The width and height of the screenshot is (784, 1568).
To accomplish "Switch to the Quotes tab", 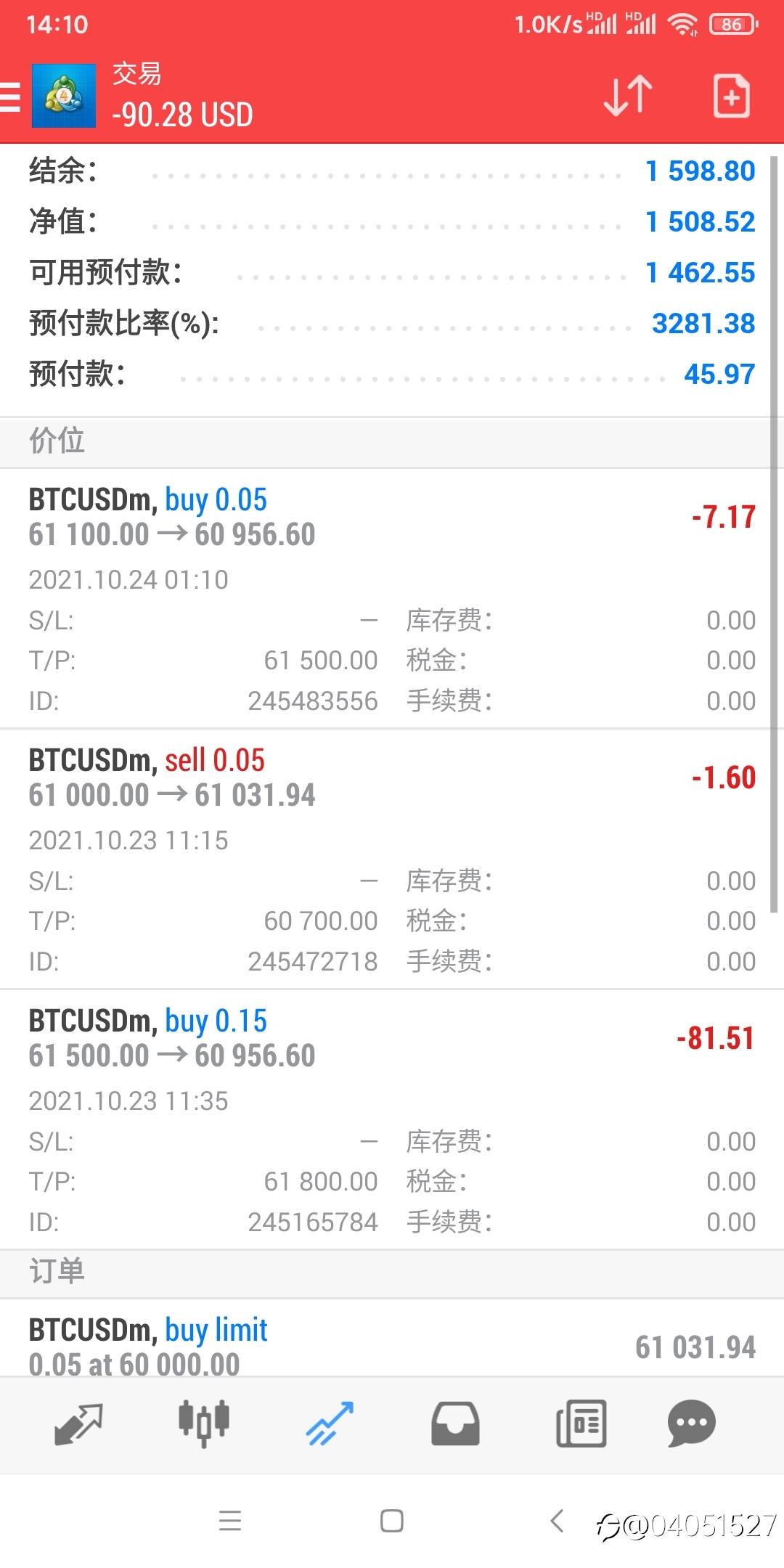I will coord(78,1424).
